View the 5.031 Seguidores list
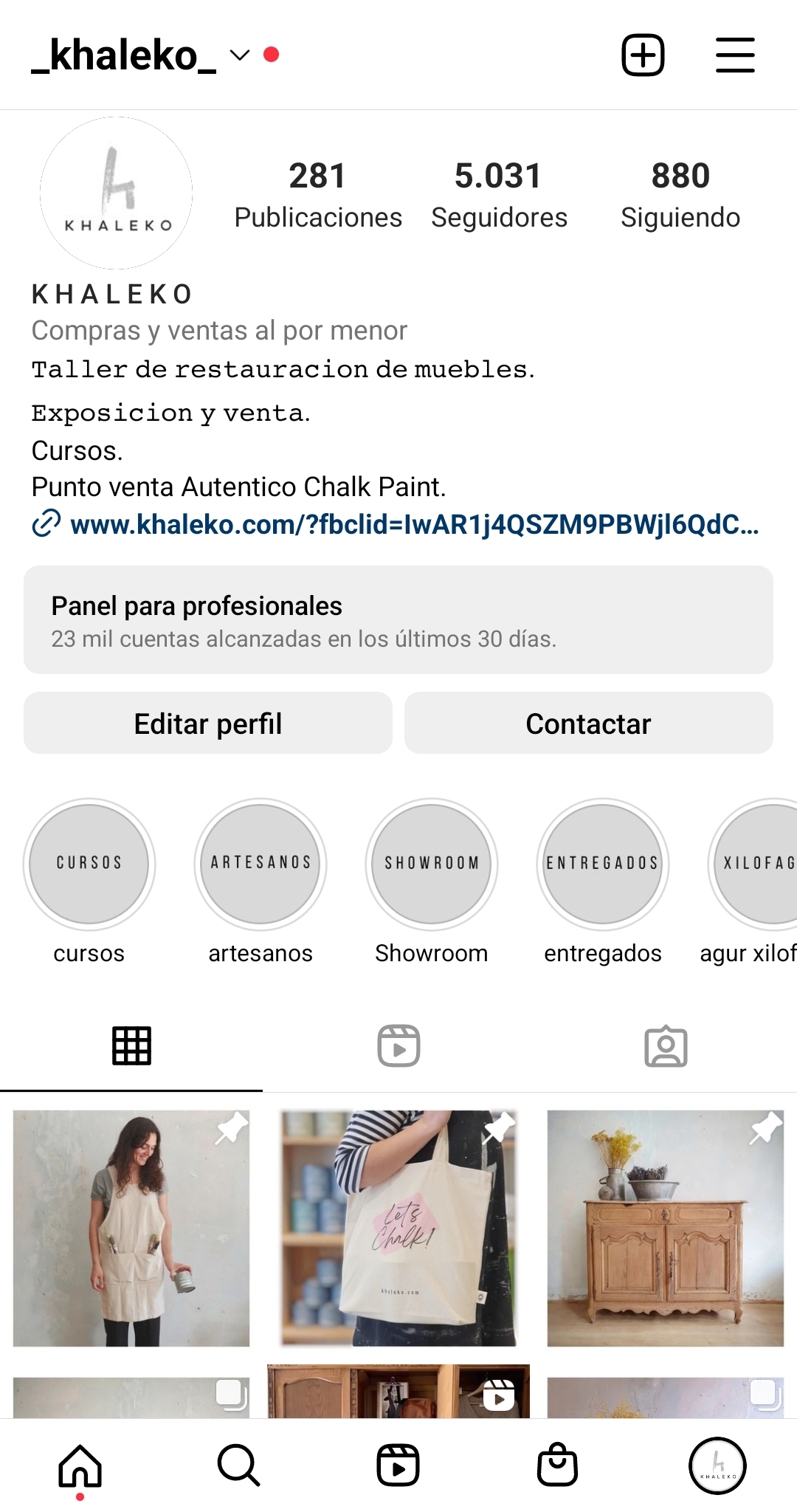 click(499, 195)
